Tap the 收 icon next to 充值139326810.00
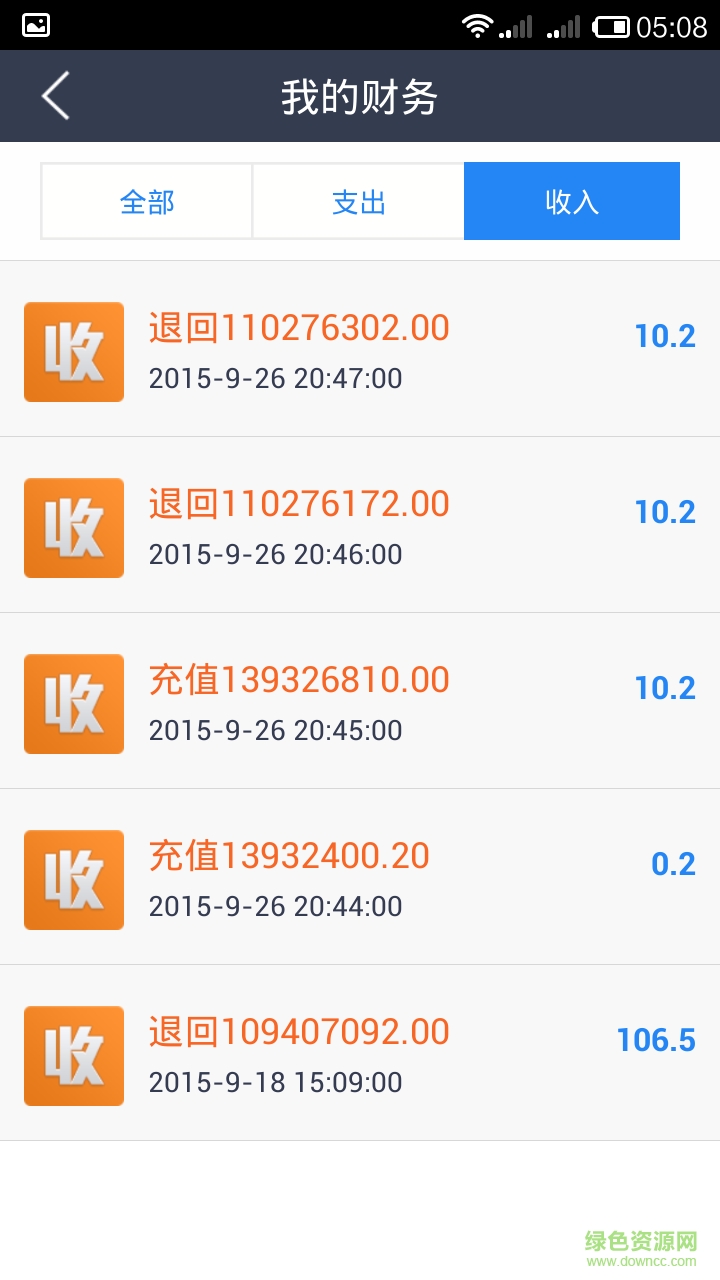Viewport: 720px width, 1280px height. click(x=73, y=704)
